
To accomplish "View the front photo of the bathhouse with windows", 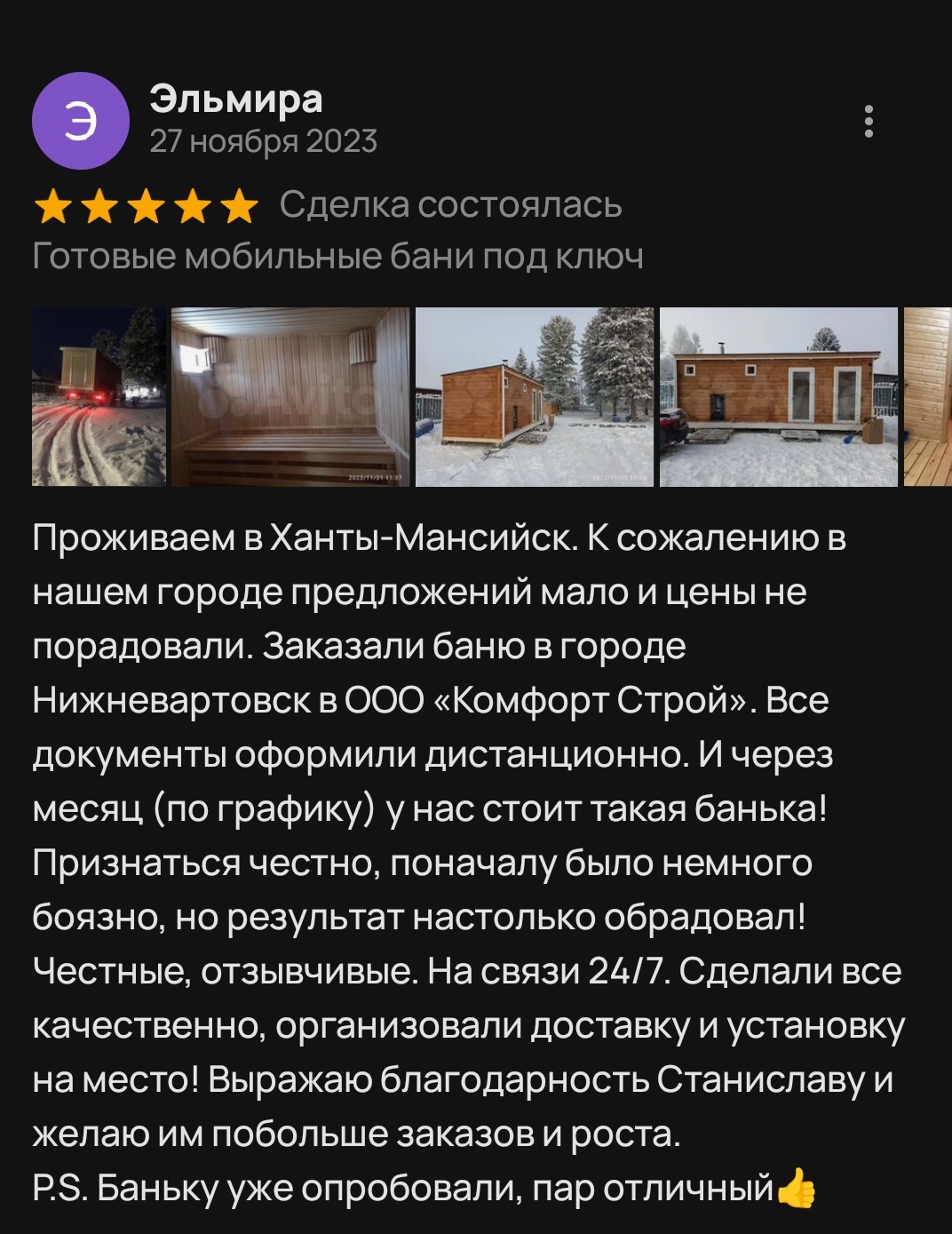I will pos(779,396).
